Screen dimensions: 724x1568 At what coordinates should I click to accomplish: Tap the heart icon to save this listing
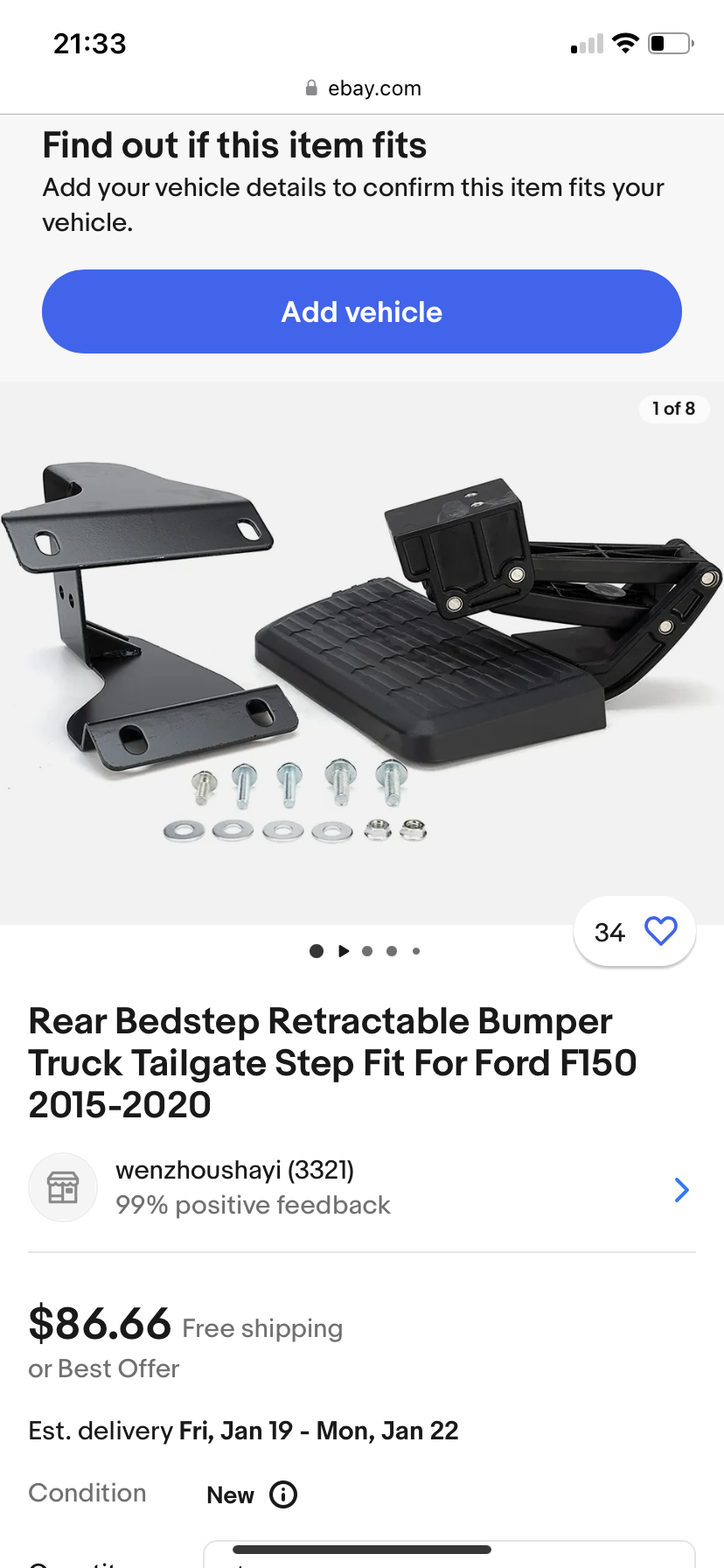pos(660,931)
